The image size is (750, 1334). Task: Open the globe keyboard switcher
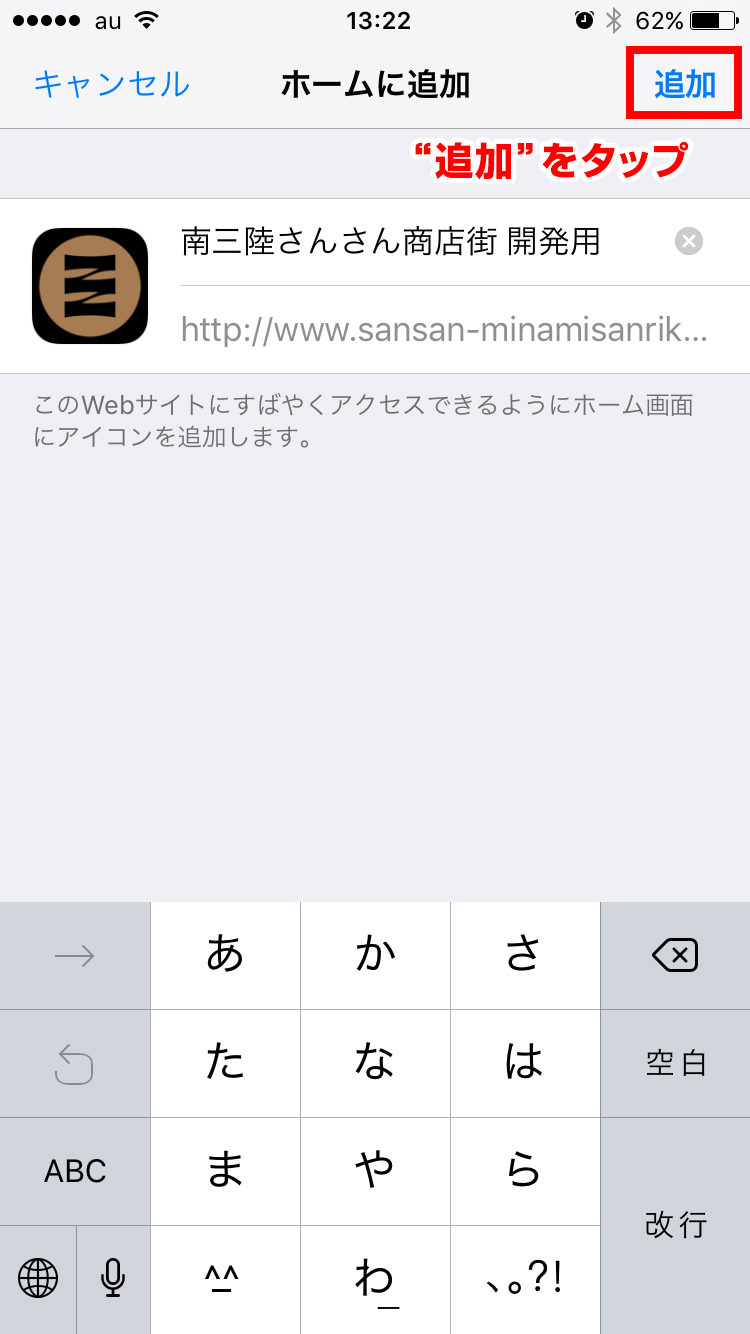click(38, 1278)
